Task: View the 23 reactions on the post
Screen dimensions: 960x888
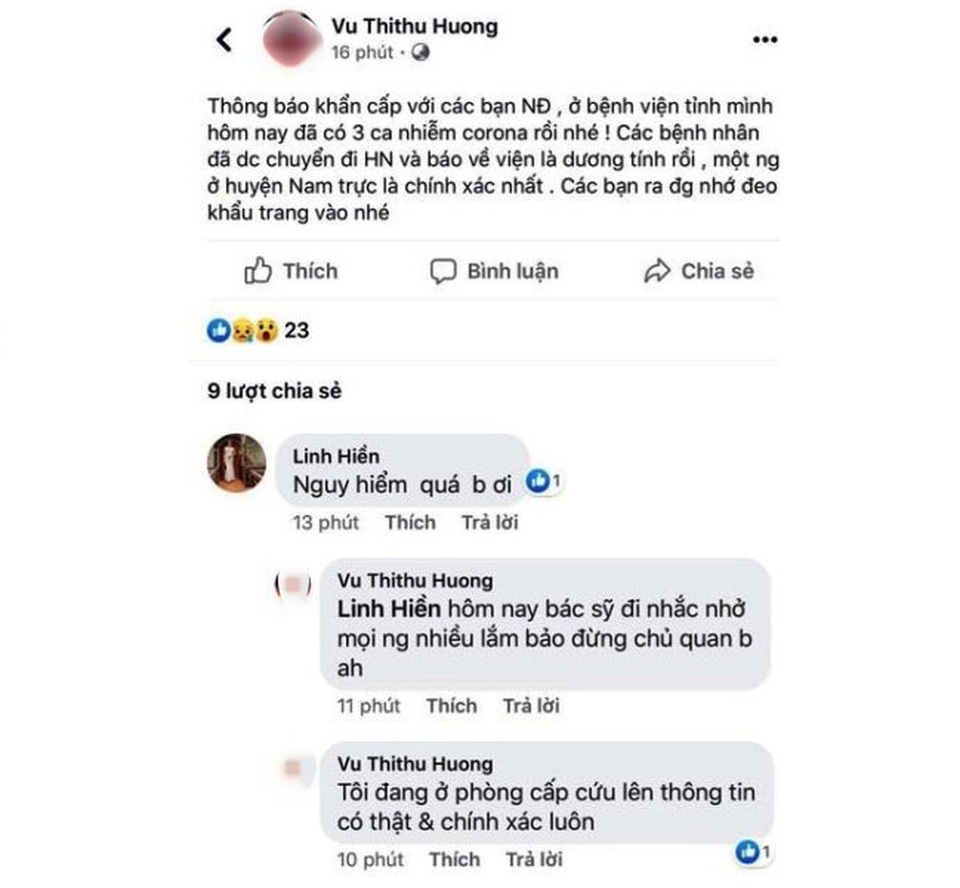Action: click(258, 329)
